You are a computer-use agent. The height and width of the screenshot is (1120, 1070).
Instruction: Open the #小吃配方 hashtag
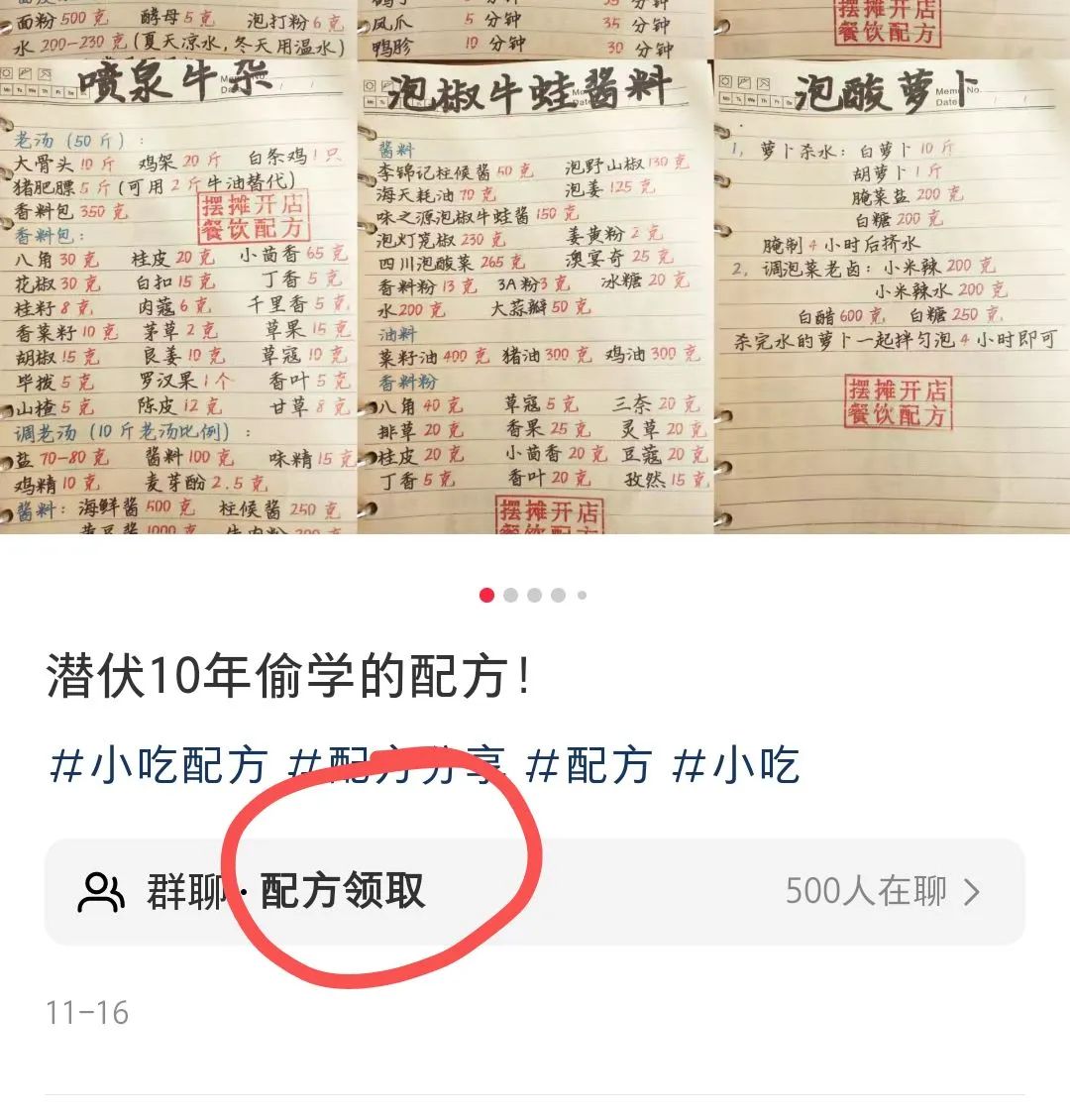[x=159, y=766]
